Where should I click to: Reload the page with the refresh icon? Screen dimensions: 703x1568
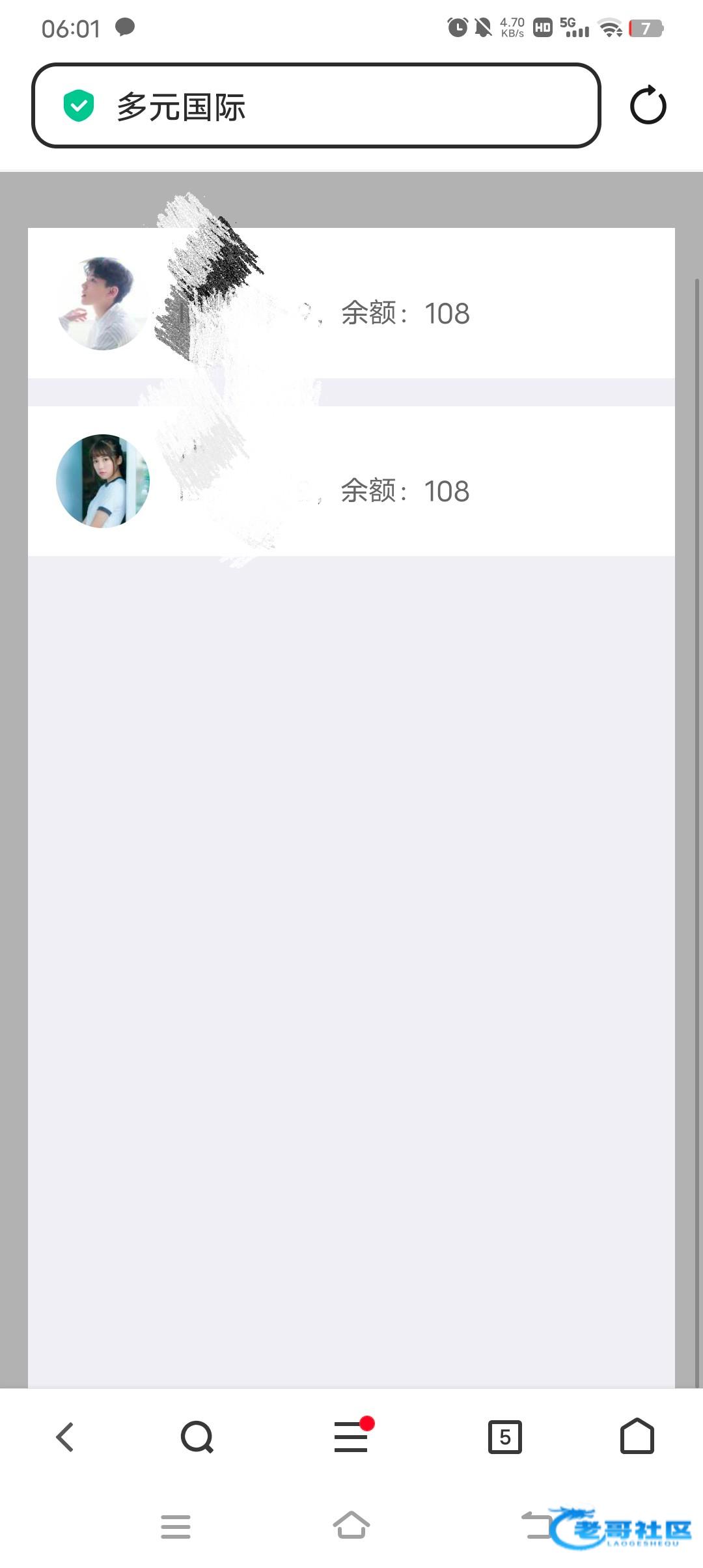point(648,105)
